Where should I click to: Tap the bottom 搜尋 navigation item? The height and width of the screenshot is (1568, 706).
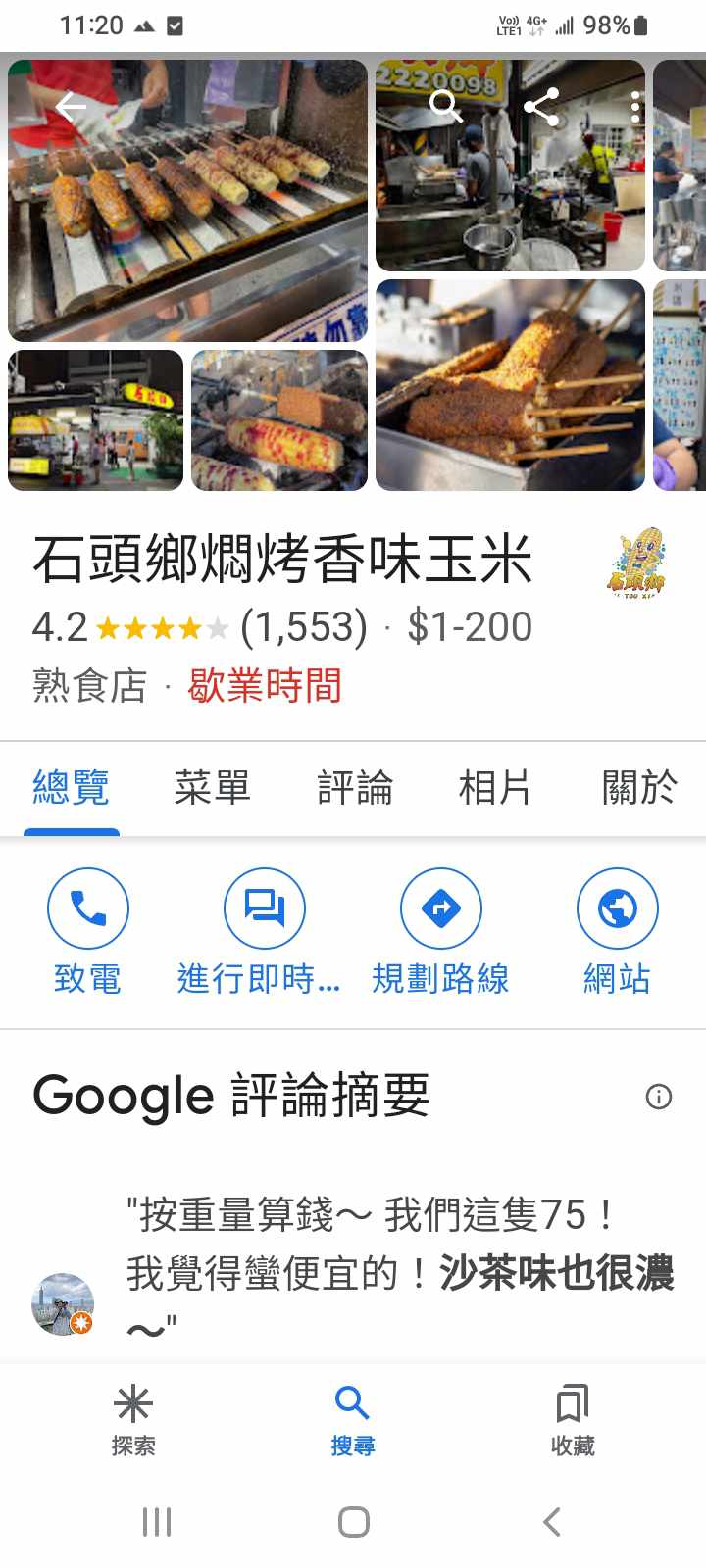pyautogui.click(x=353, y=1419)
